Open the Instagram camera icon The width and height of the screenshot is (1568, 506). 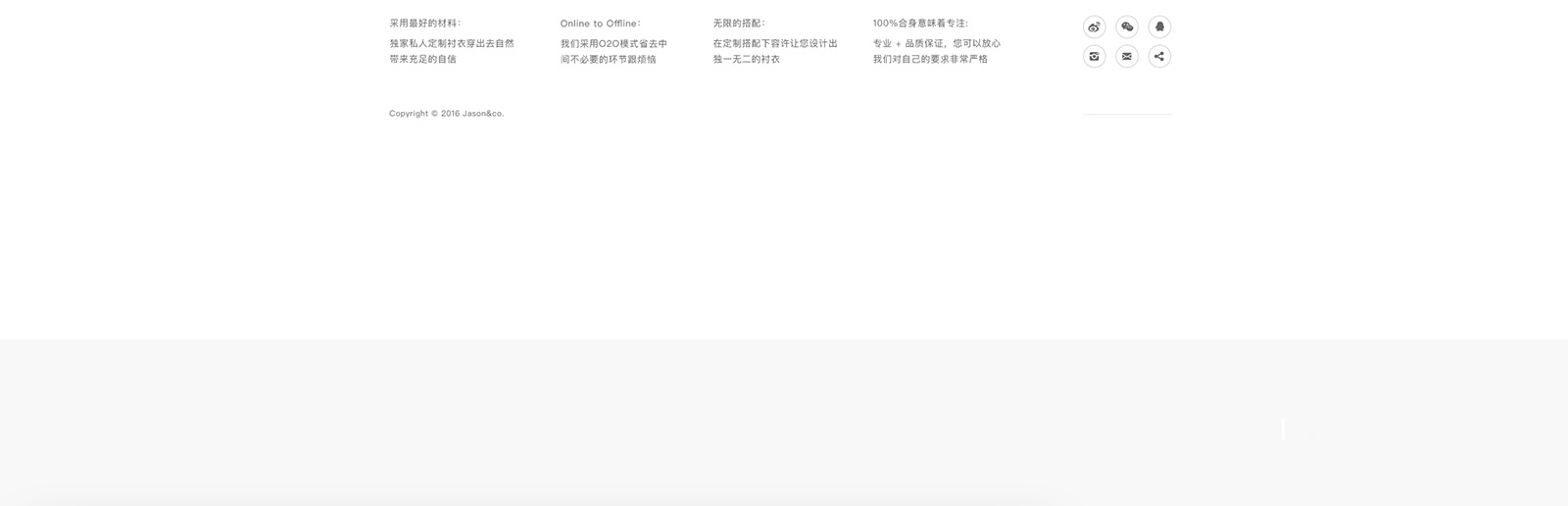(x=1095, y=57)
